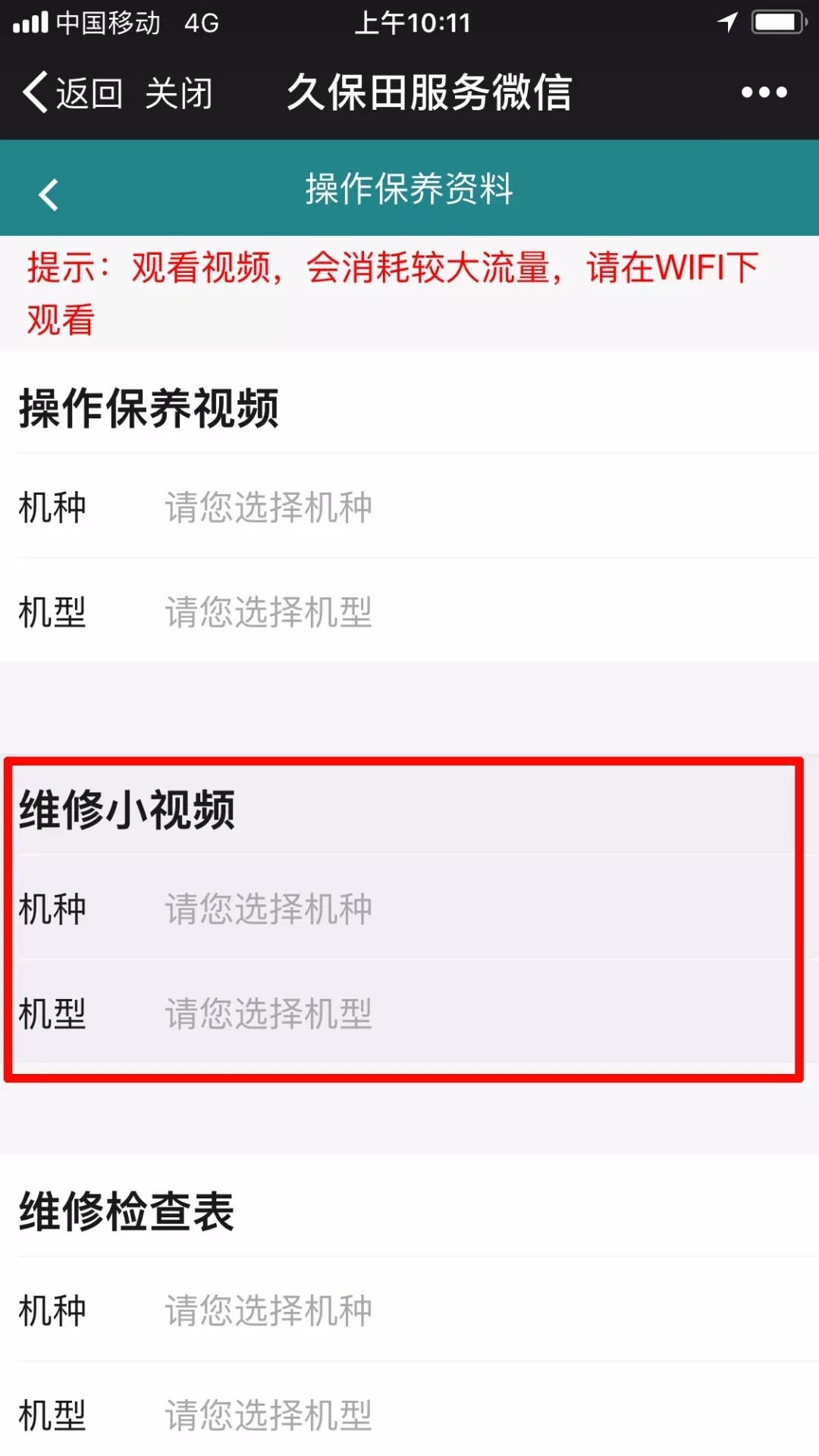
Task: Tap the back arrow beside 操作保养资料
Action: (x=49, y=194)
